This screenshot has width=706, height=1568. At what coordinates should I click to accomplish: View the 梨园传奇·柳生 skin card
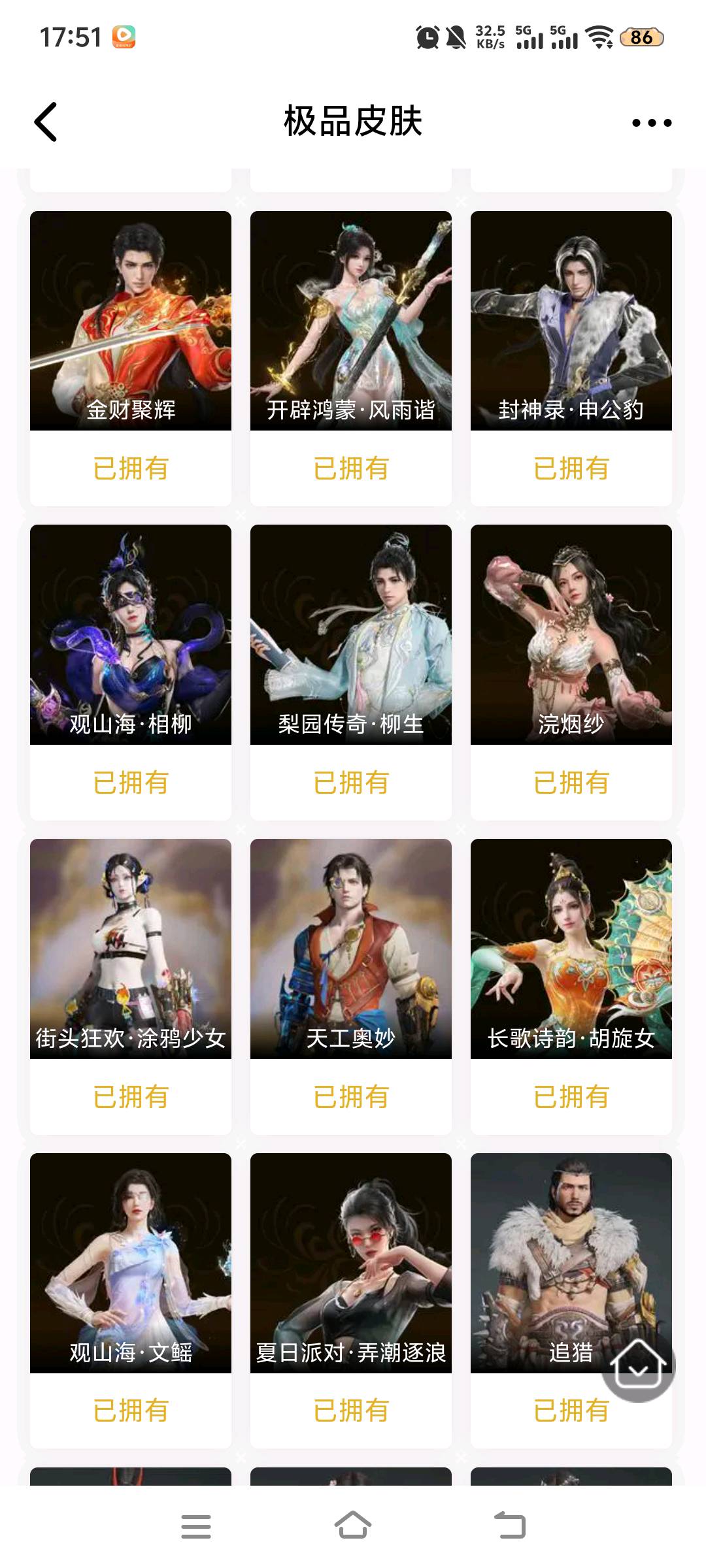[x=351, y=635]
